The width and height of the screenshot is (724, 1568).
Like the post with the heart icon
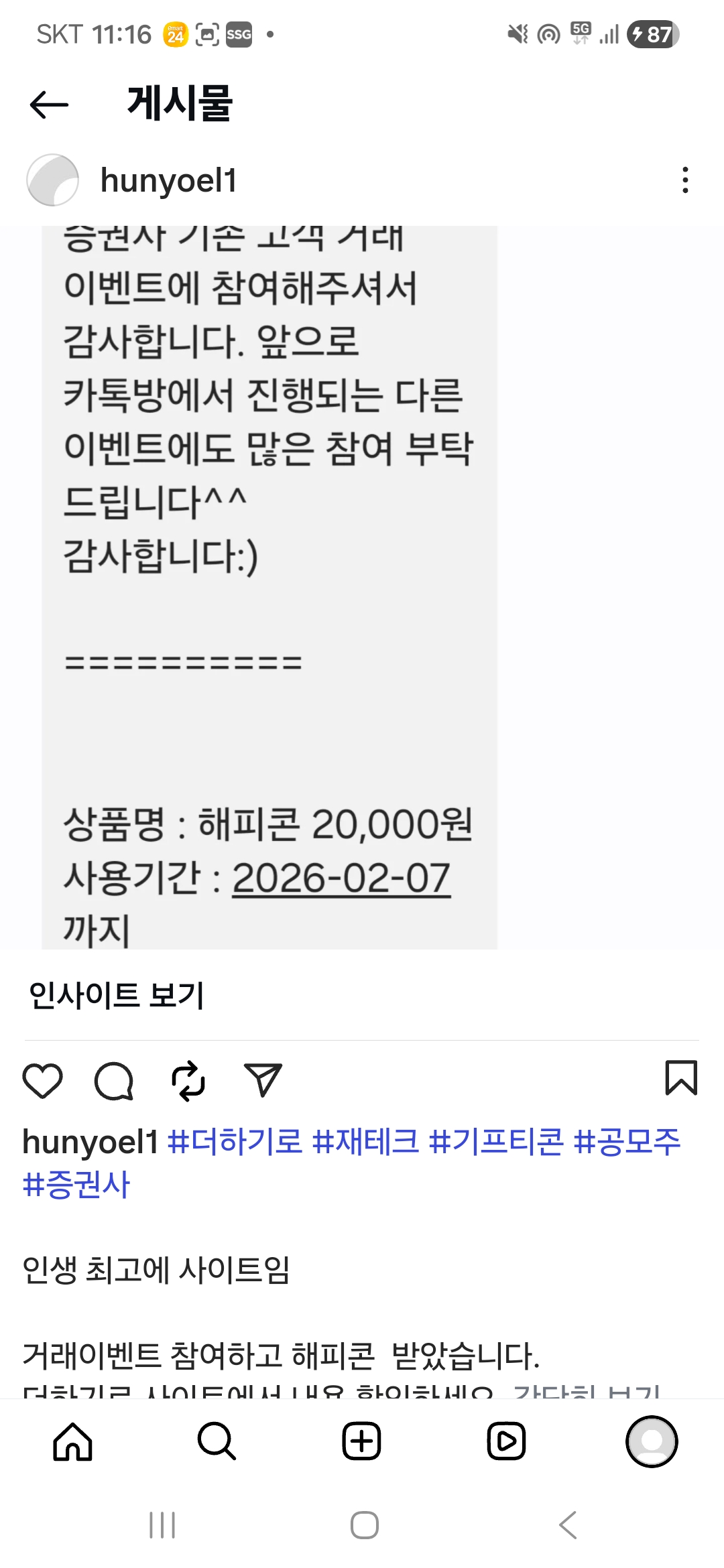43,1080
